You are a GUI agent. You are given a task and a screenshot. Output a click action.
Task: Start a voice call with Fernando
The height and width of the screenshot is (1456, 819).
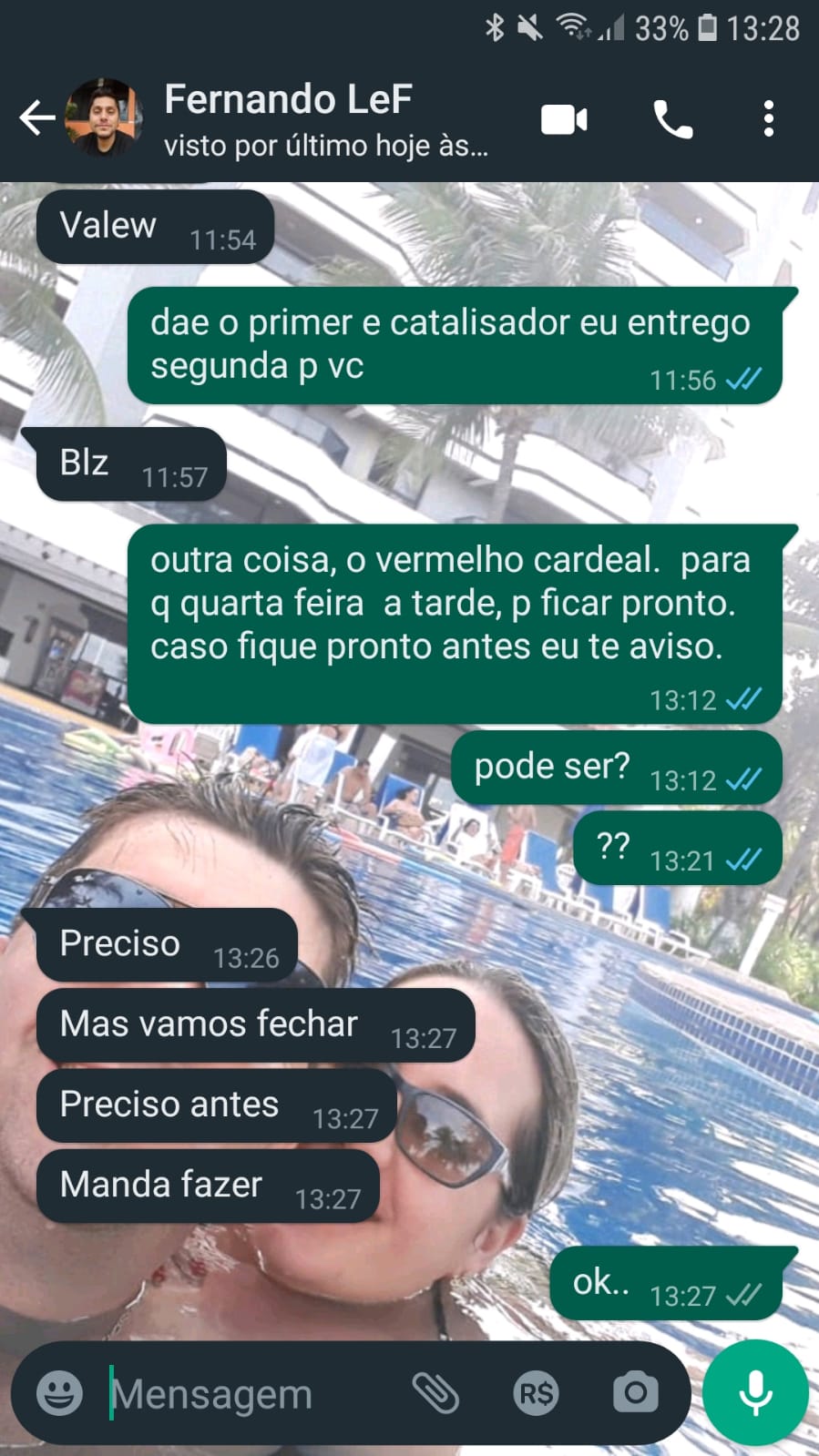tap(673, 119)
